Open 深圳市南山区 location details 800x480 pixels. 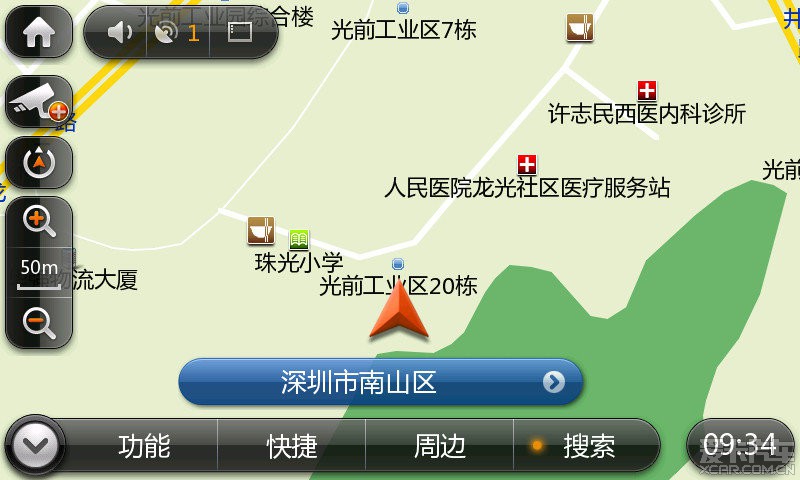pyautogui.click(x=380, y=382)
